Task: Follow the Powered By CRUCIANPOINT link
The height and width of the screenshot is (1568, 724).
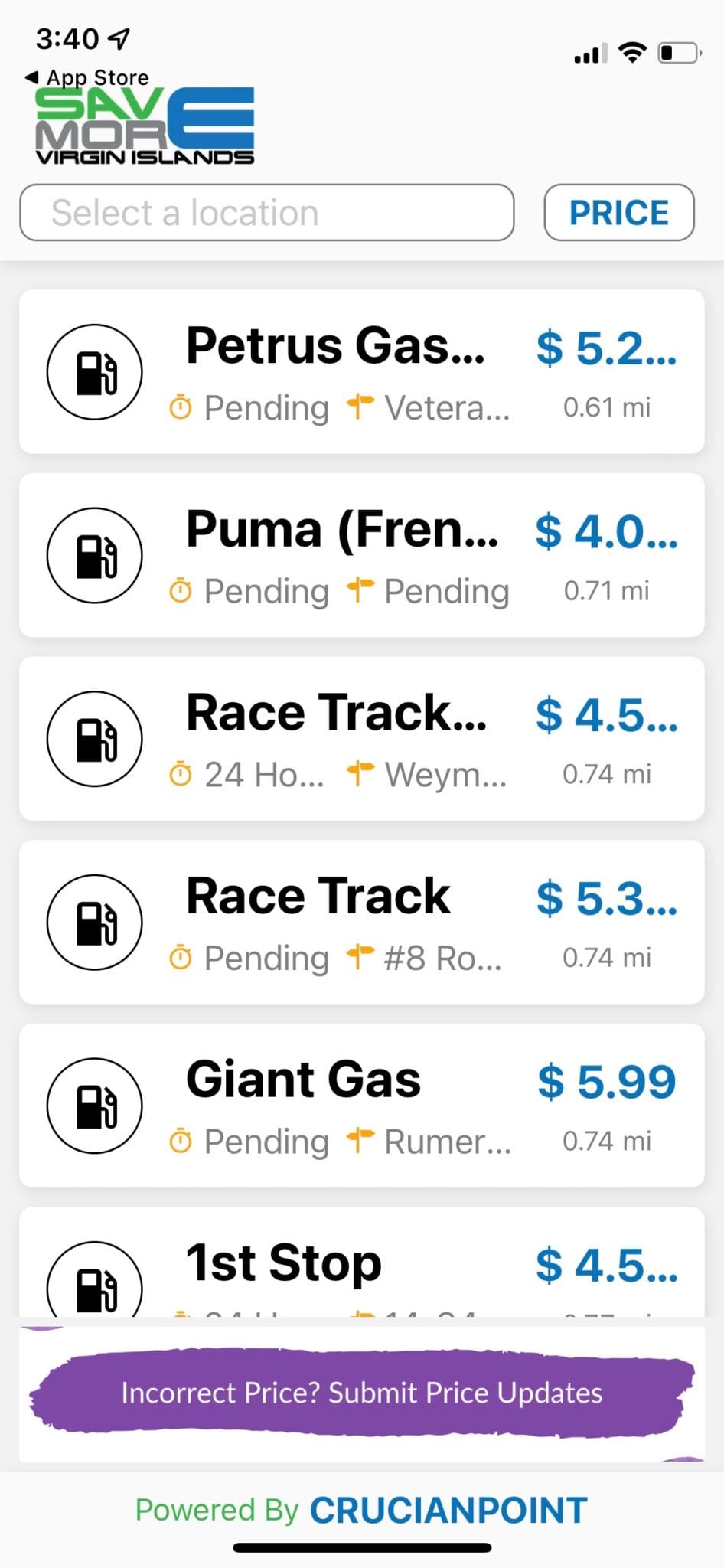Action: point(361,1511)
